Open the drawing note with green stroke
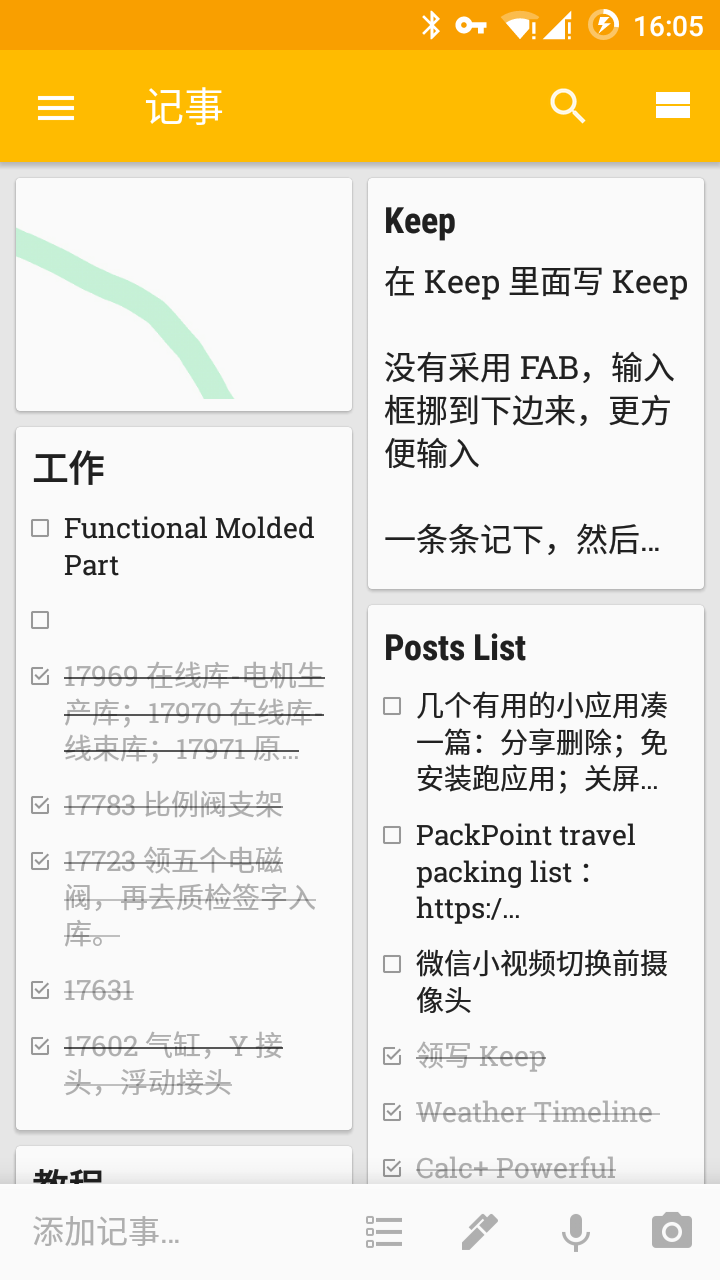 (x=184, y=295)
